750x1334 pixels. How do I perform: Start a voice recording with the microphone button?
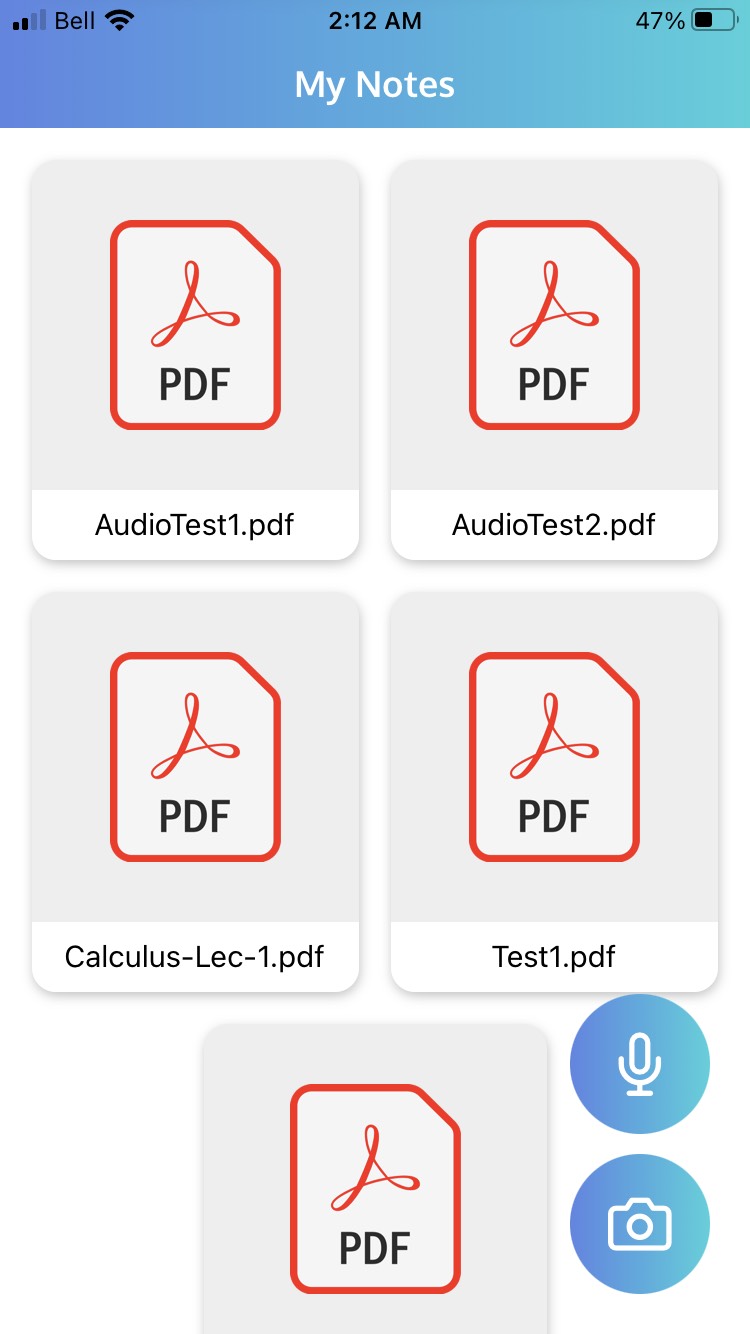click(640, 1064)
